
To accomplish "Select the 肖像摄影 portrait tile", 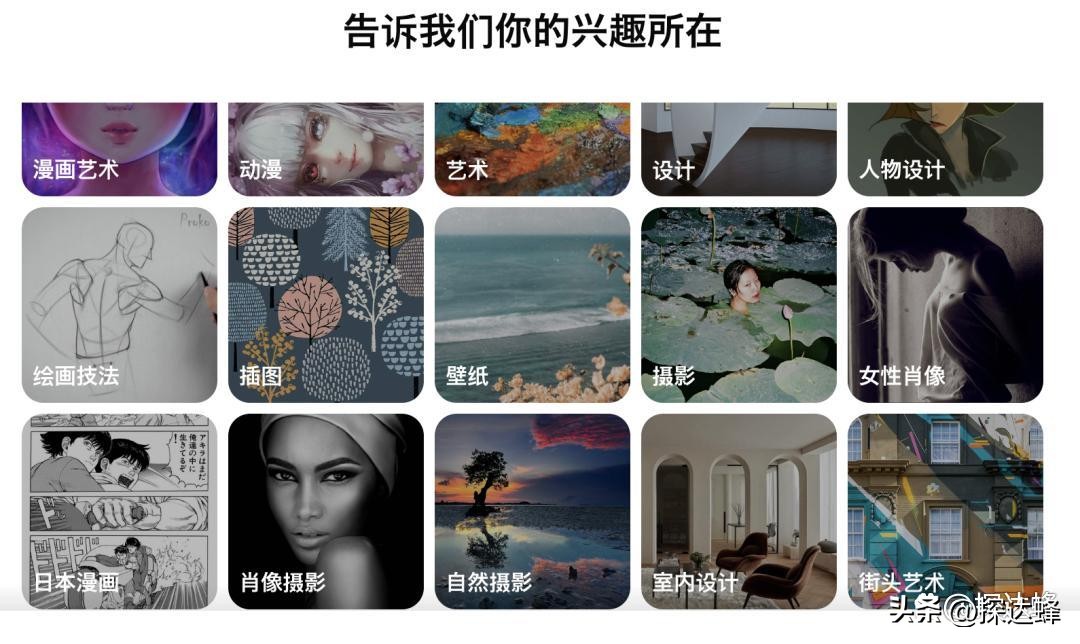I will 326,510.
